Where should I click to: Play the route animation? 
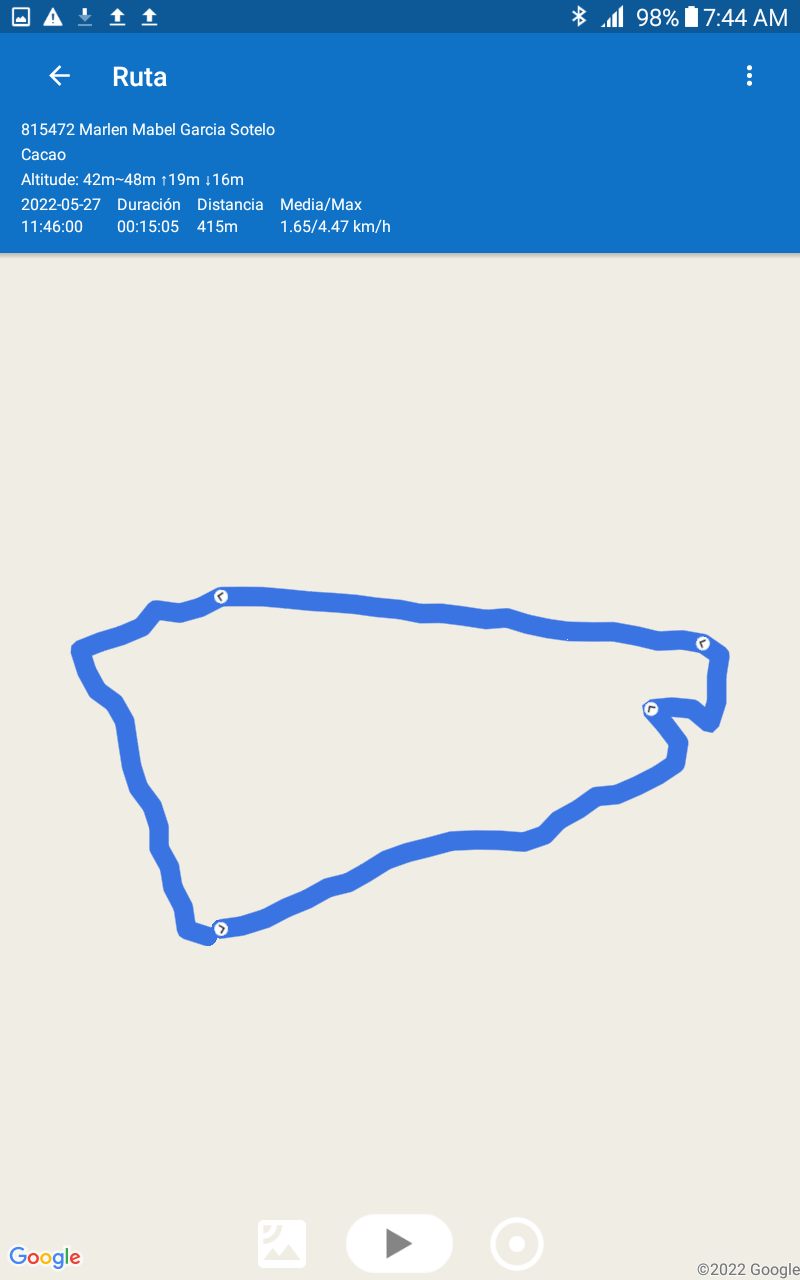(x=399, y=1243)
